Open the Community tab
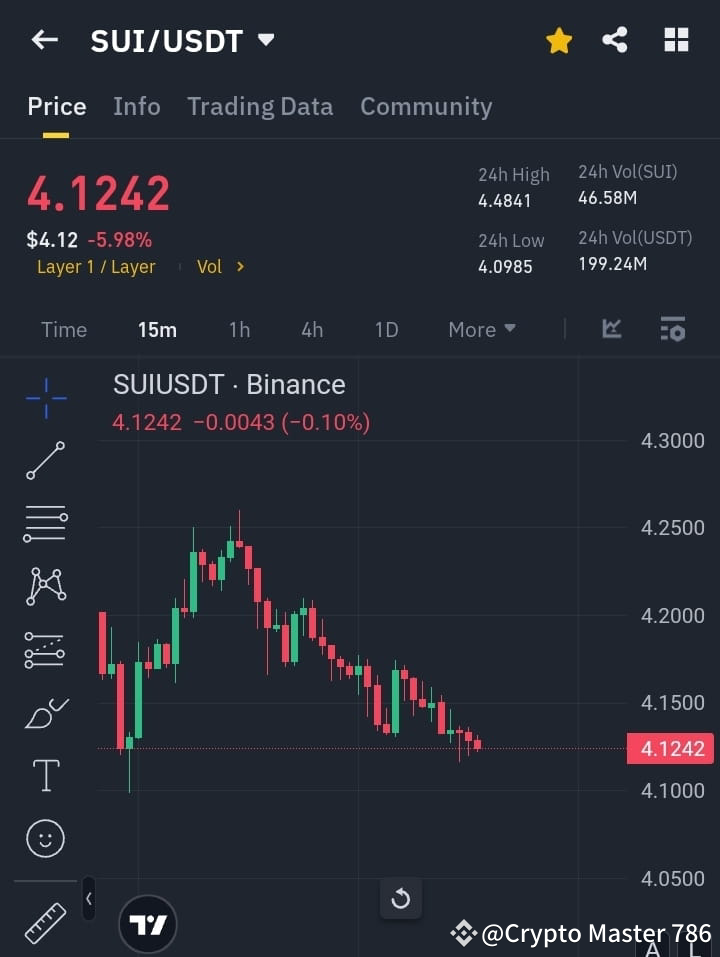720x957 pixels. coord(426,106)
